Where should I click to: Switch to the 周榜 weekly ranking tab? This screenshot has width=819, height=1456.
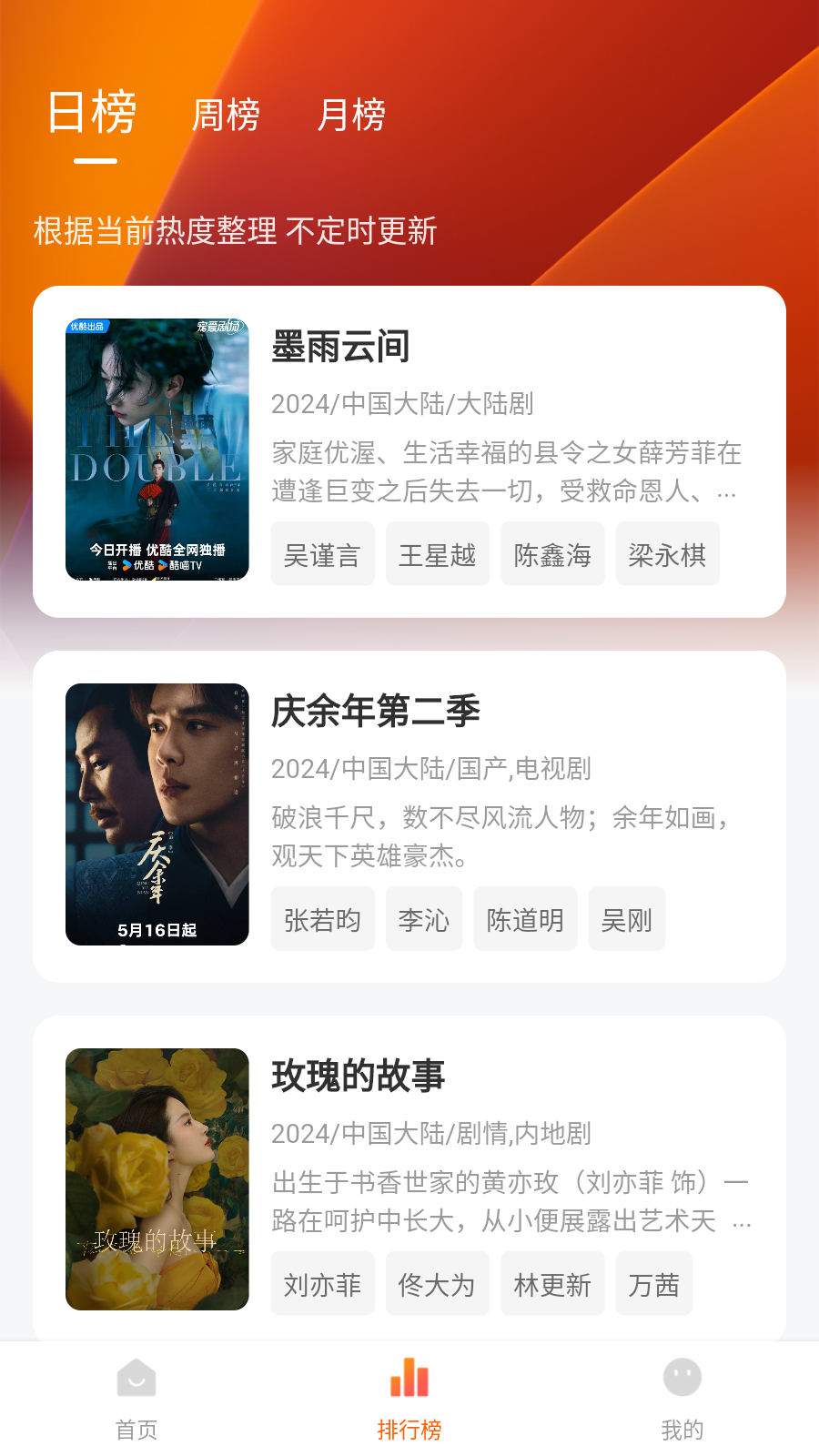(x=226, y=116)
